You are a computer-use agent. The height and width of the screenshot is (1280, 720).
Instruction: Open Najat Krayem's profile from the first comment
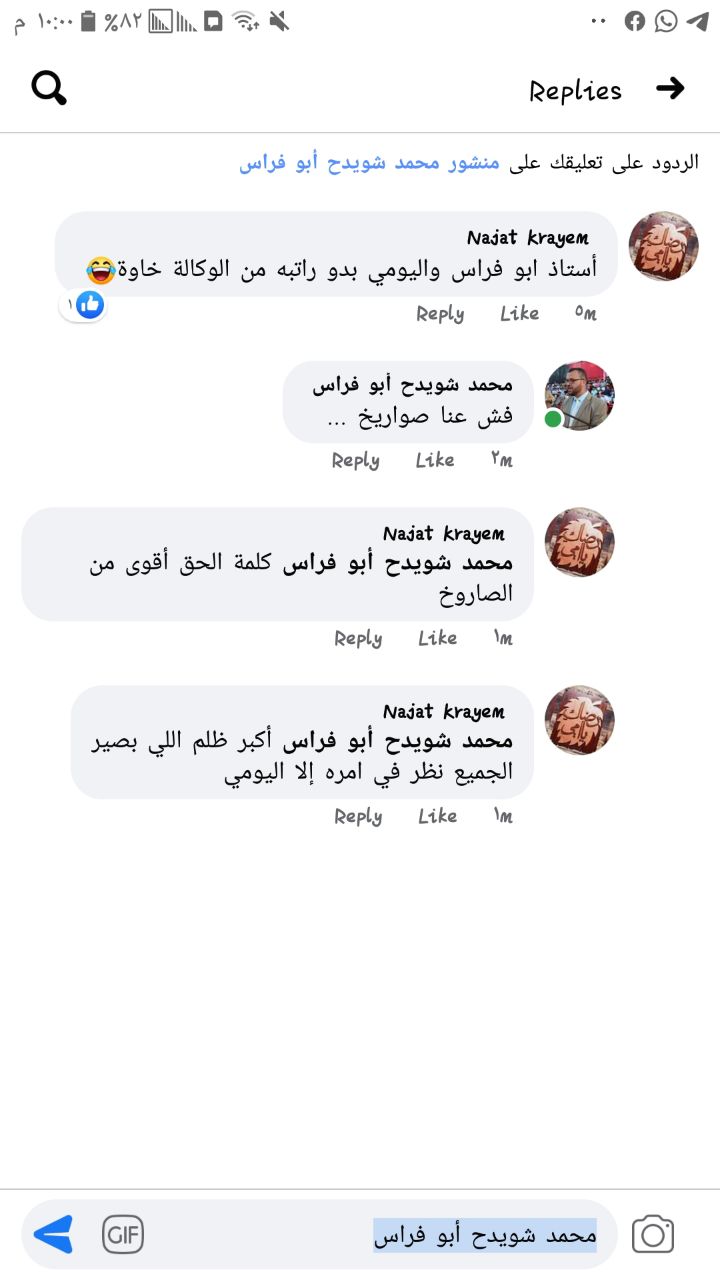coord(663,246)
